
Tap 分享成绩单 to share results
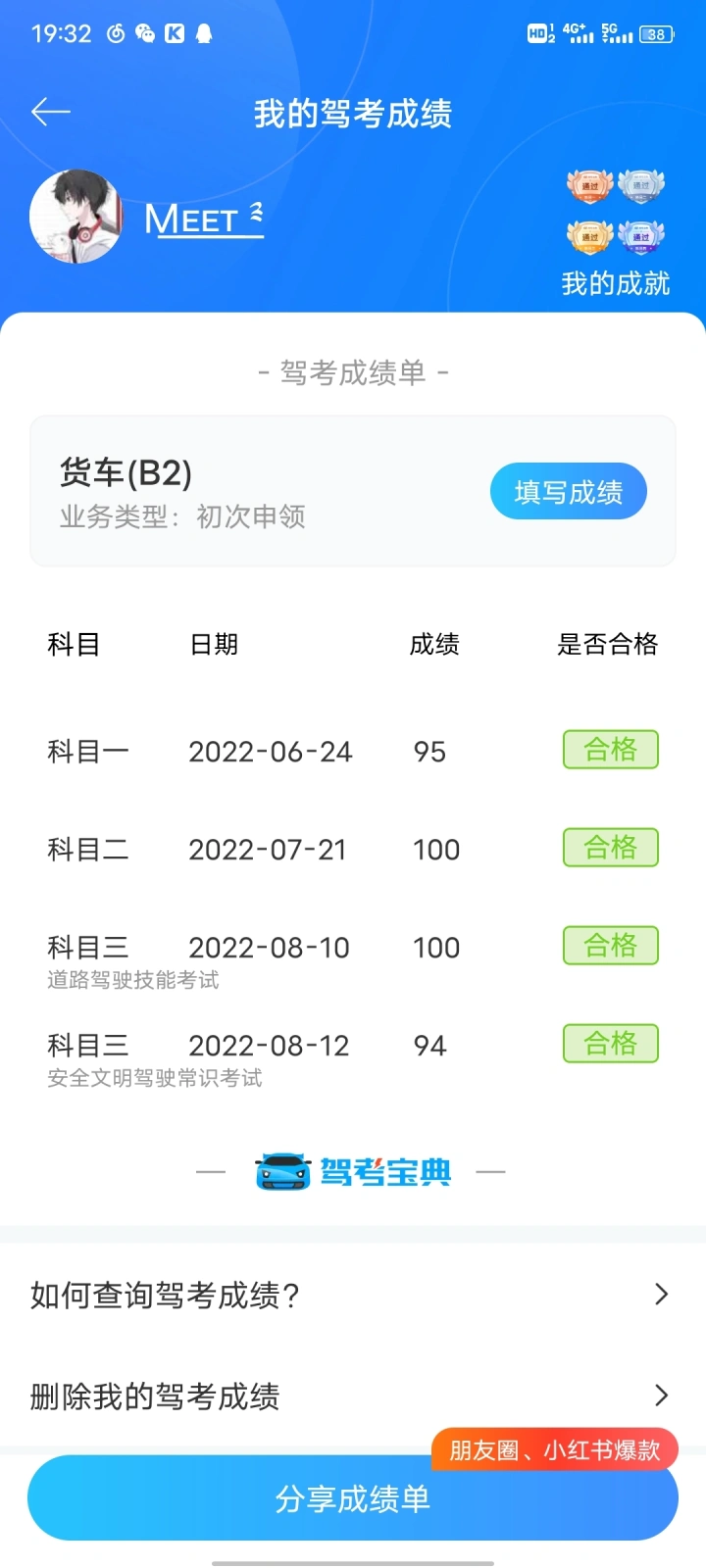click(x=353, y=1498)
